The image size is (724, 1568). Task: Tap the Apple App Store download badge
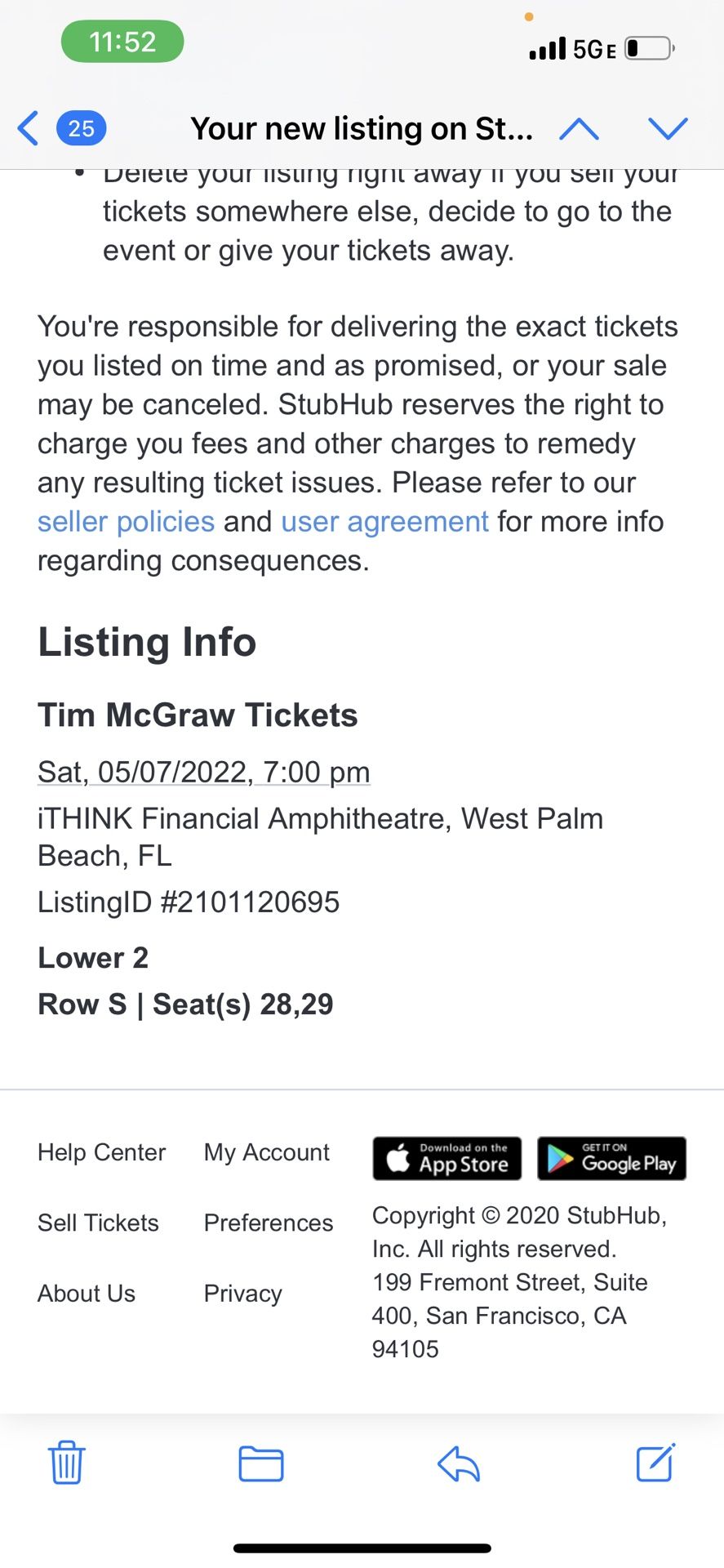(446, 1158)
